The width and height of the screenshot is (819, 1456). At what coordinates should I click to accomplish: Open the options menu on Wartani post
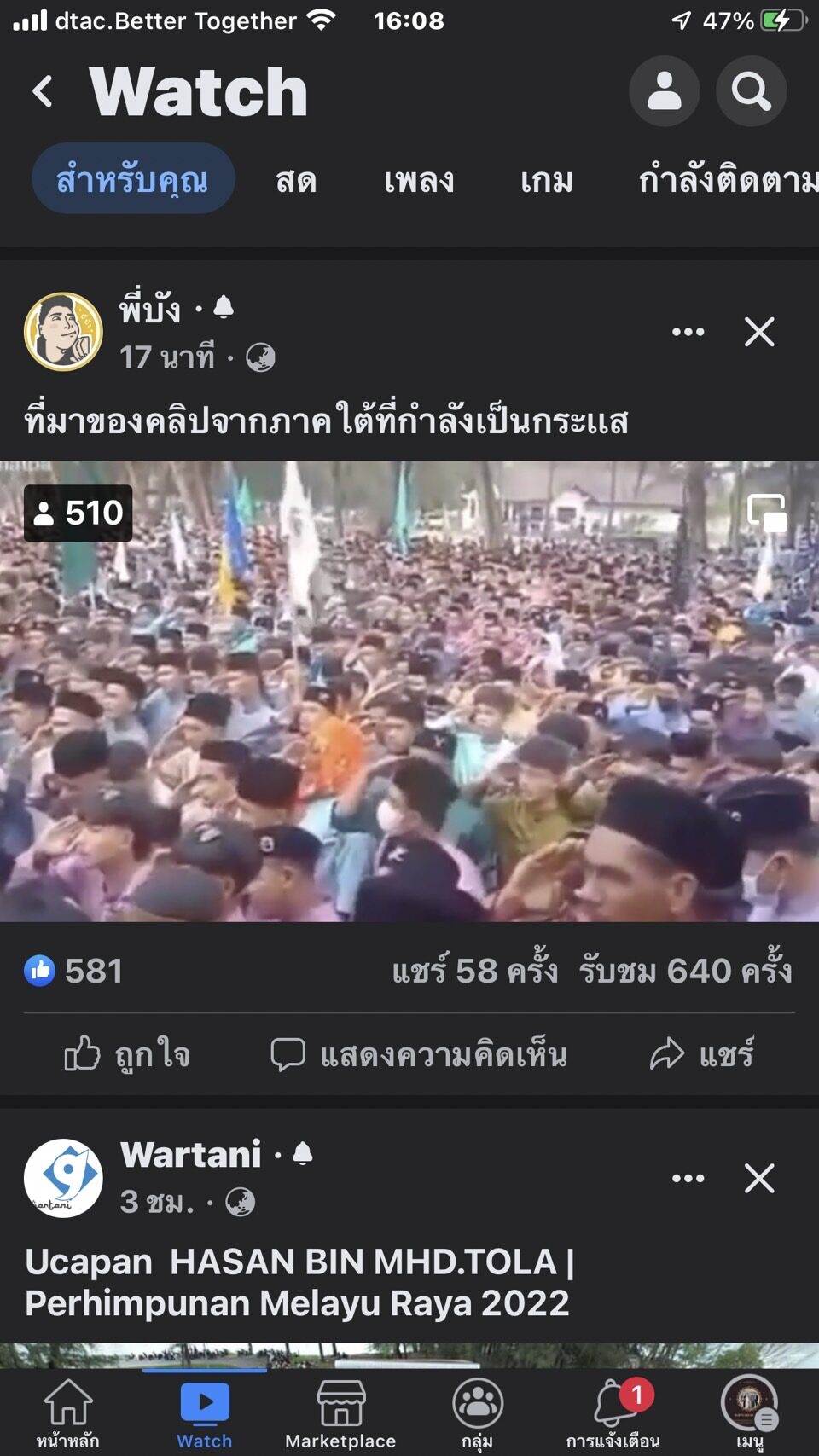[688, 1179]
